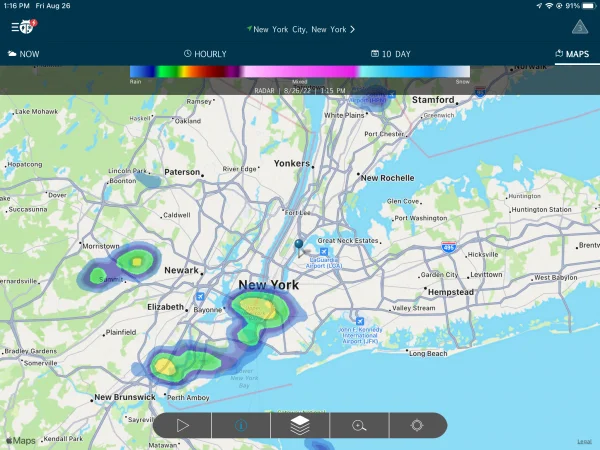Screen dimensions: 600x450
Task: Select the MAPS tab
Action: (x=571, y=54)
